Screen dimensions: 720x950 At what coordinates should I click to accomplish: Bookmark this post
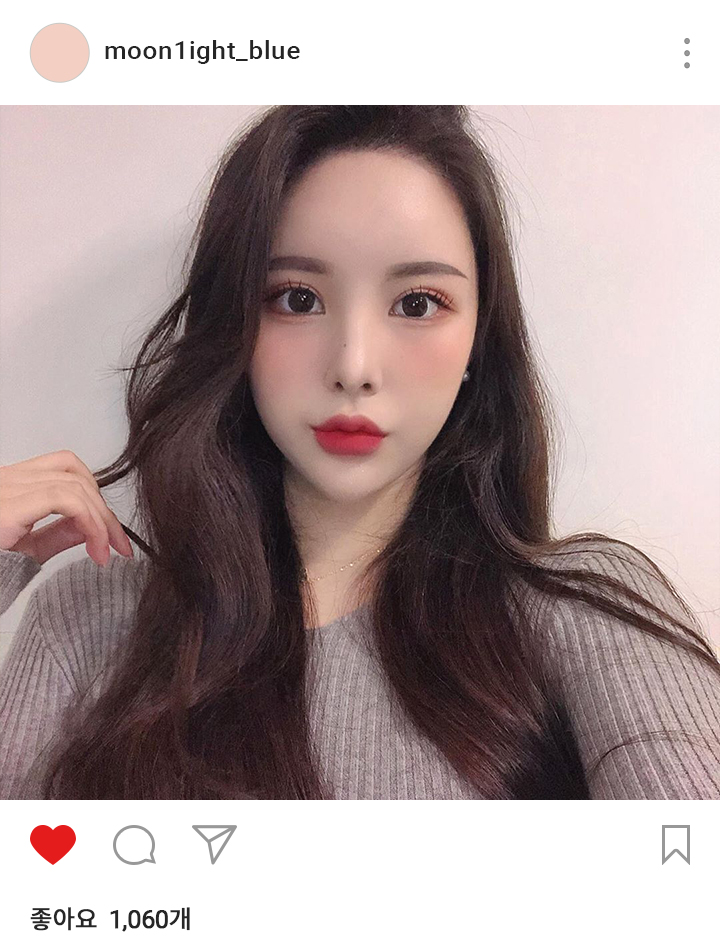tap(676, 845)
